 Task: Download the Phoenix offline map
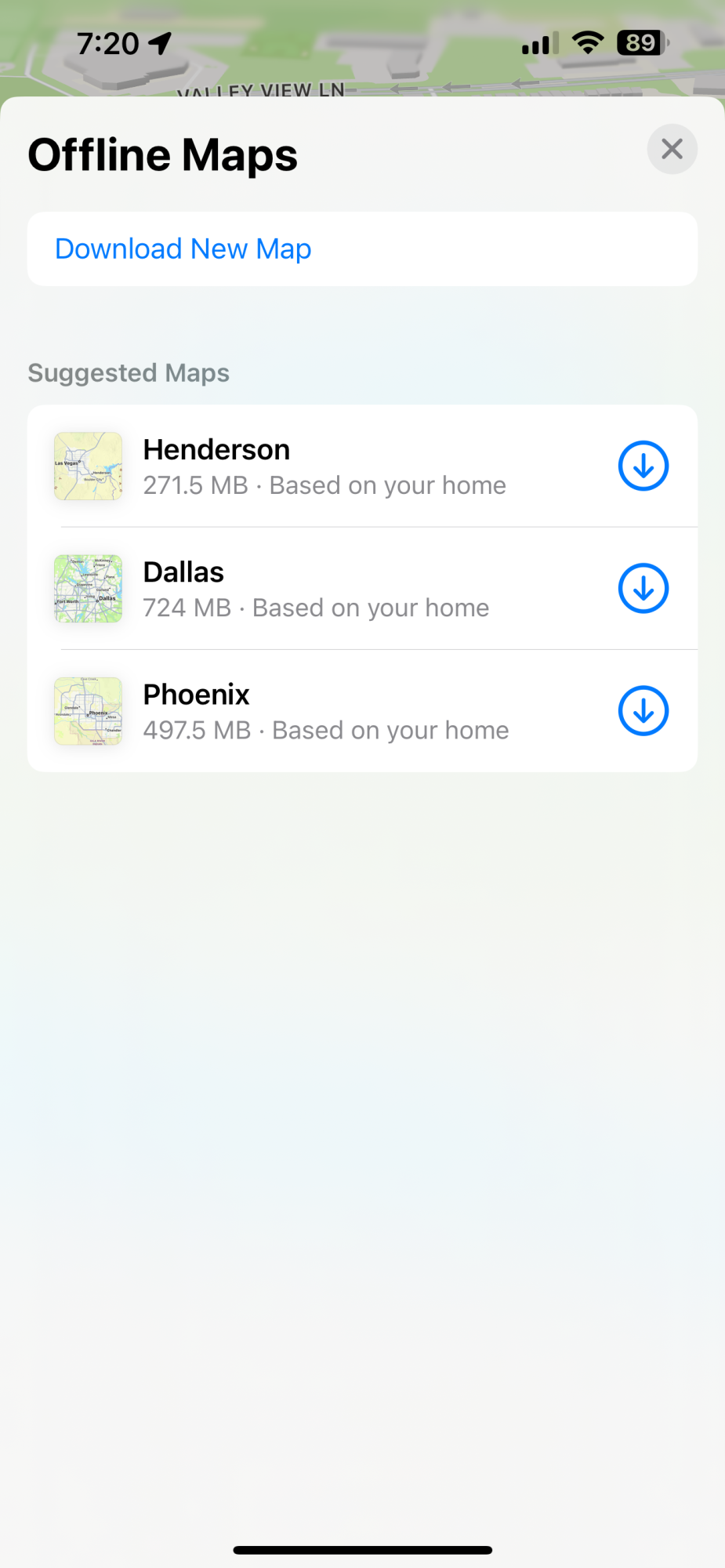[x=643, y=711]
